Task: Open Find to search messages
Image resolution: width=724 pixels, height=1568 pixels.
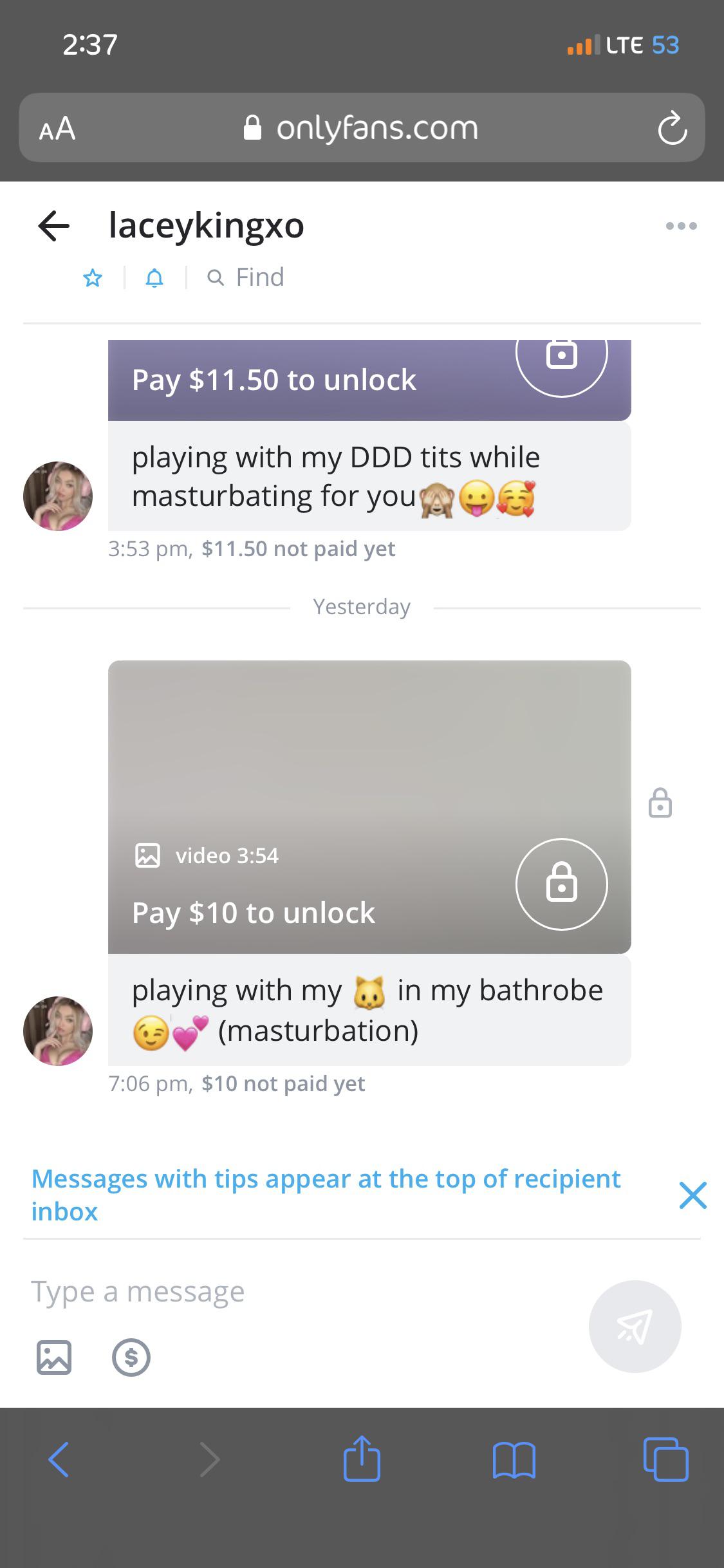Action: tap(246, 277)
